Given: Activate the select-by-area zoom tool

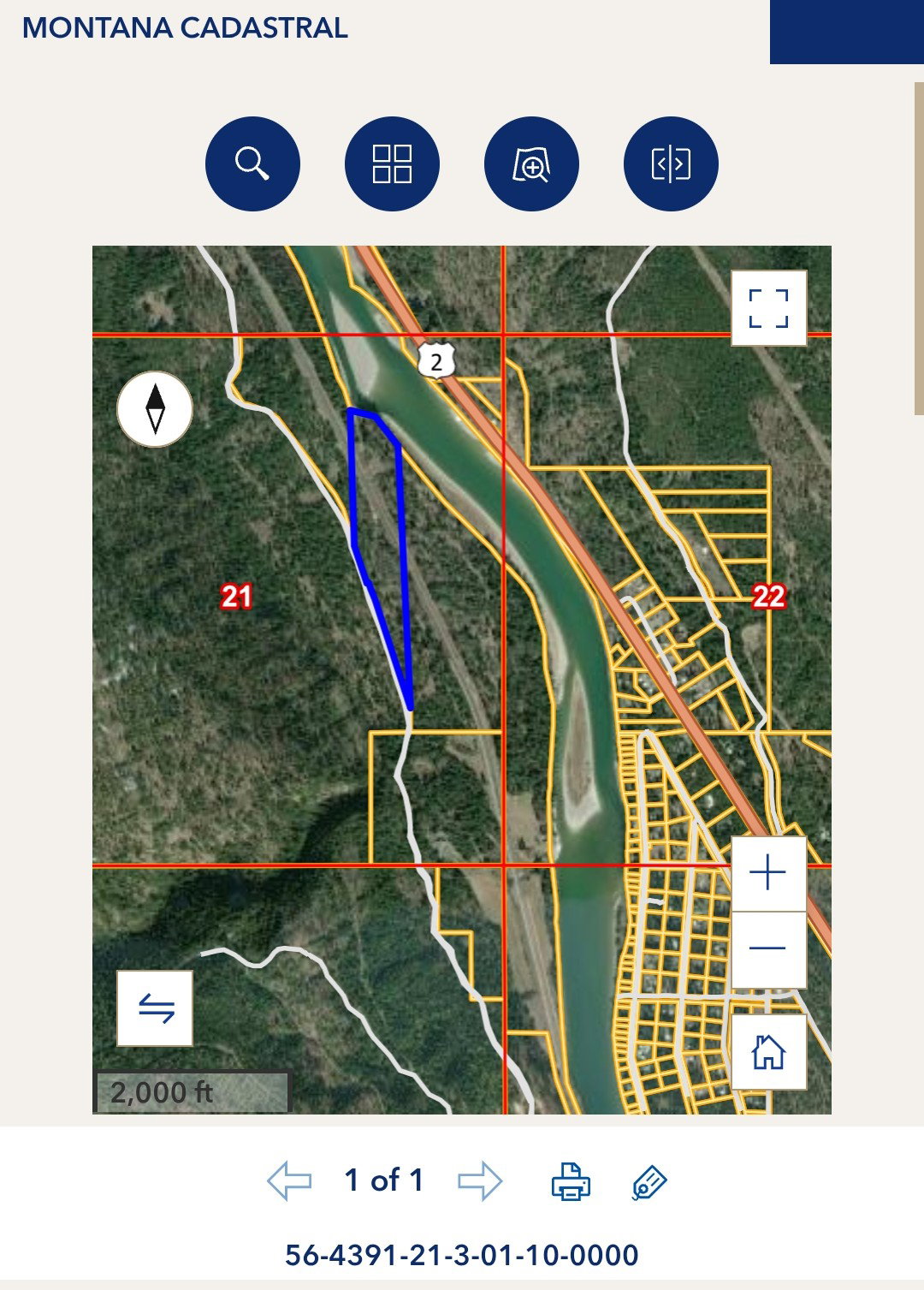Looking at the screenshot, I should coord(531,163).
